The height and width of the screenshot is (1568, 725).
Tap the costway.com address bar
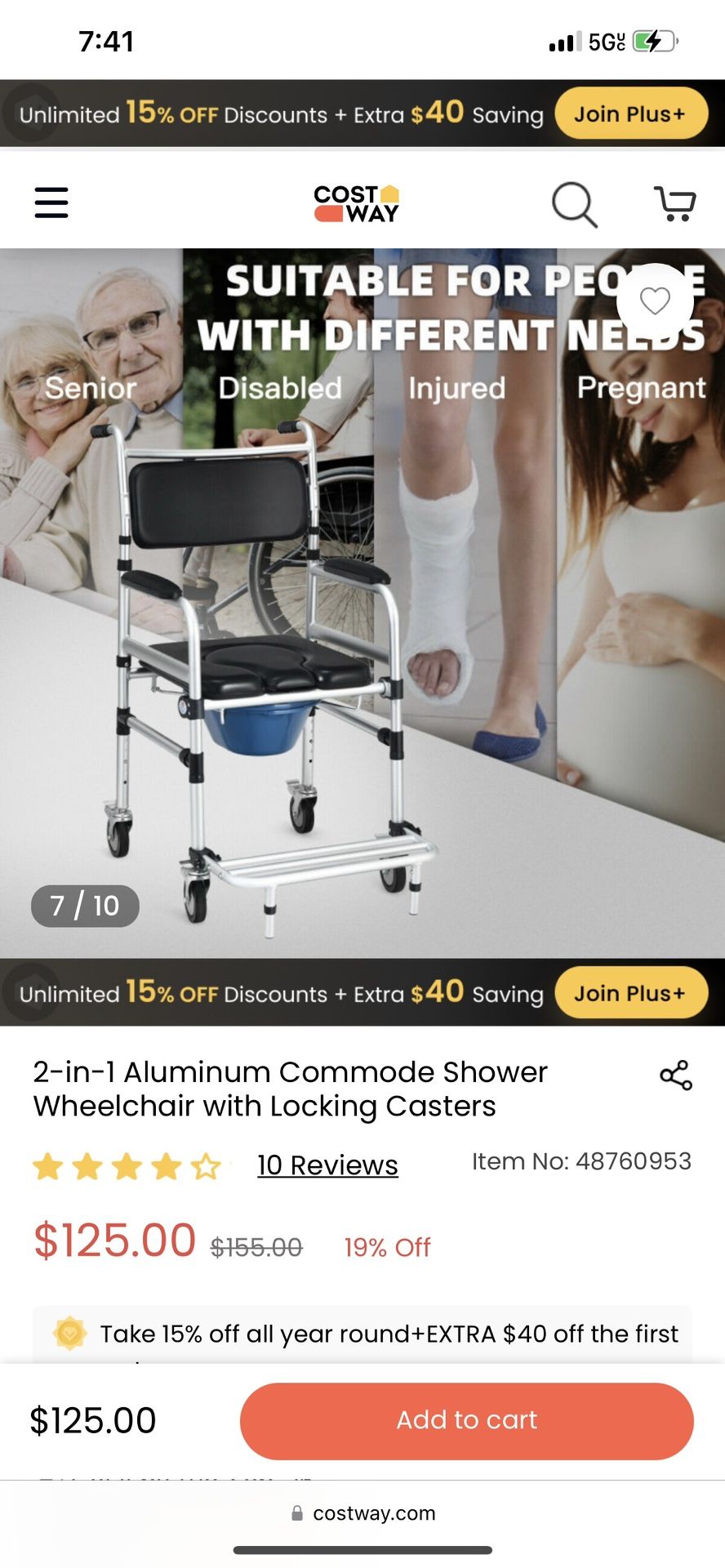pos(362,1513)
